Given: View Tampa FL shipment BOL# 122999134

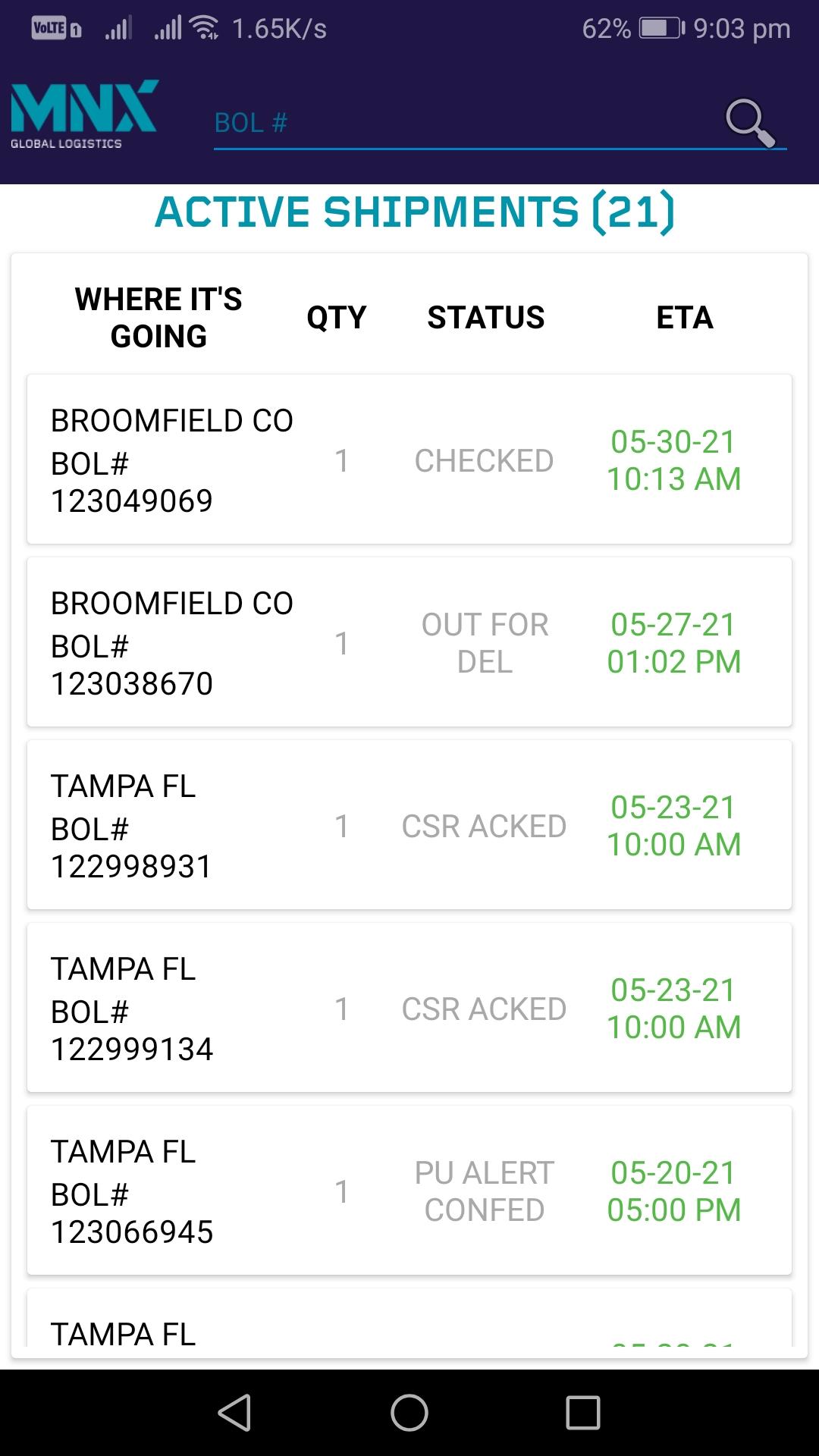Looking at the screenshot, I should click(x=409, y=1008).
